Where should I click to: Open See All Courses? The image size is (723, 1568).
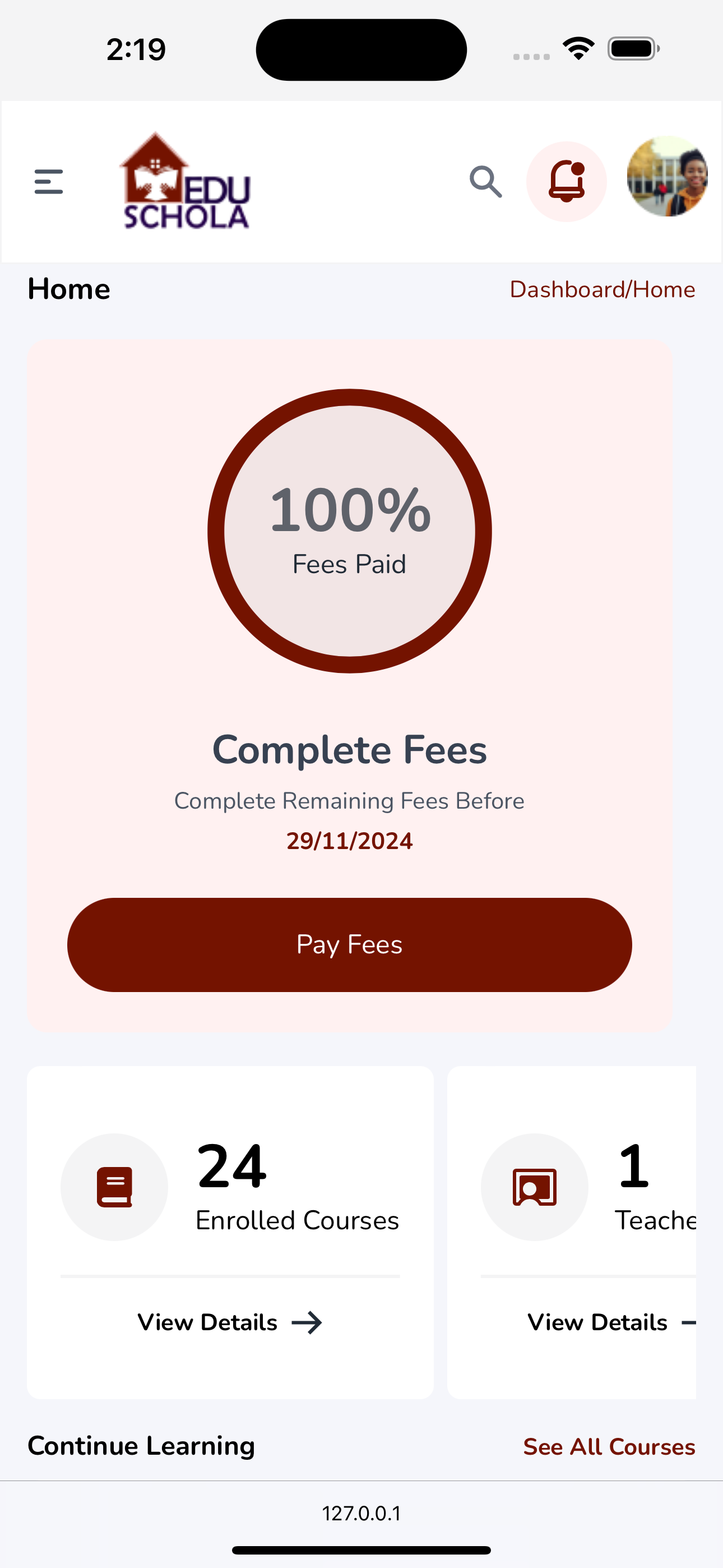pyautogui.click(x=609, y=1447)
